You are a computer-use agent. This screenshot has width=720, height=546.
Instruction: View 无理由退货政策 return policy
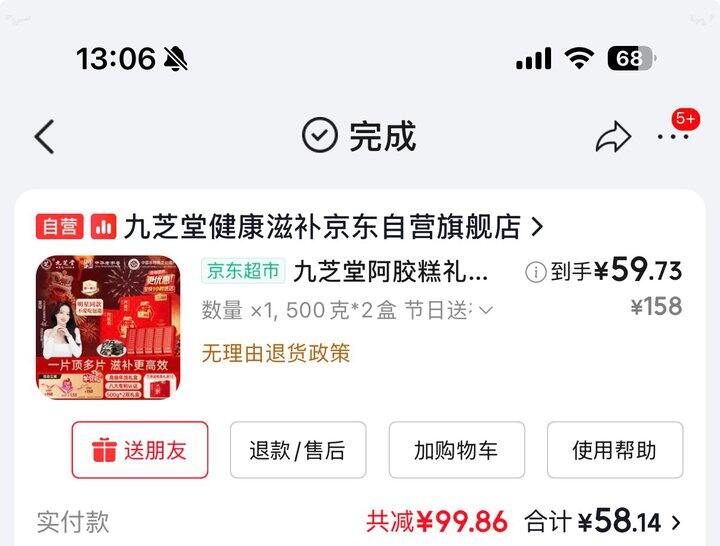(x=276, y=353)
